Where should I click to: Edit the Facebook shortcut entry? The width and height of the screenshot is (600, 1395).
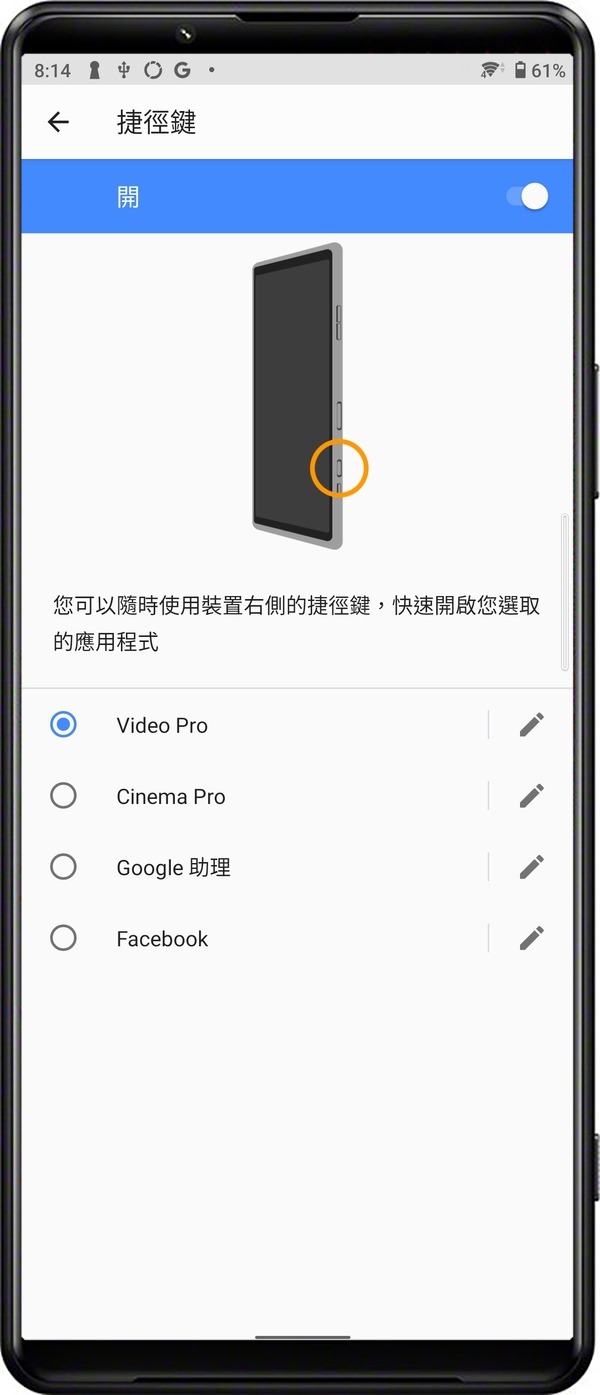point(531,938)
